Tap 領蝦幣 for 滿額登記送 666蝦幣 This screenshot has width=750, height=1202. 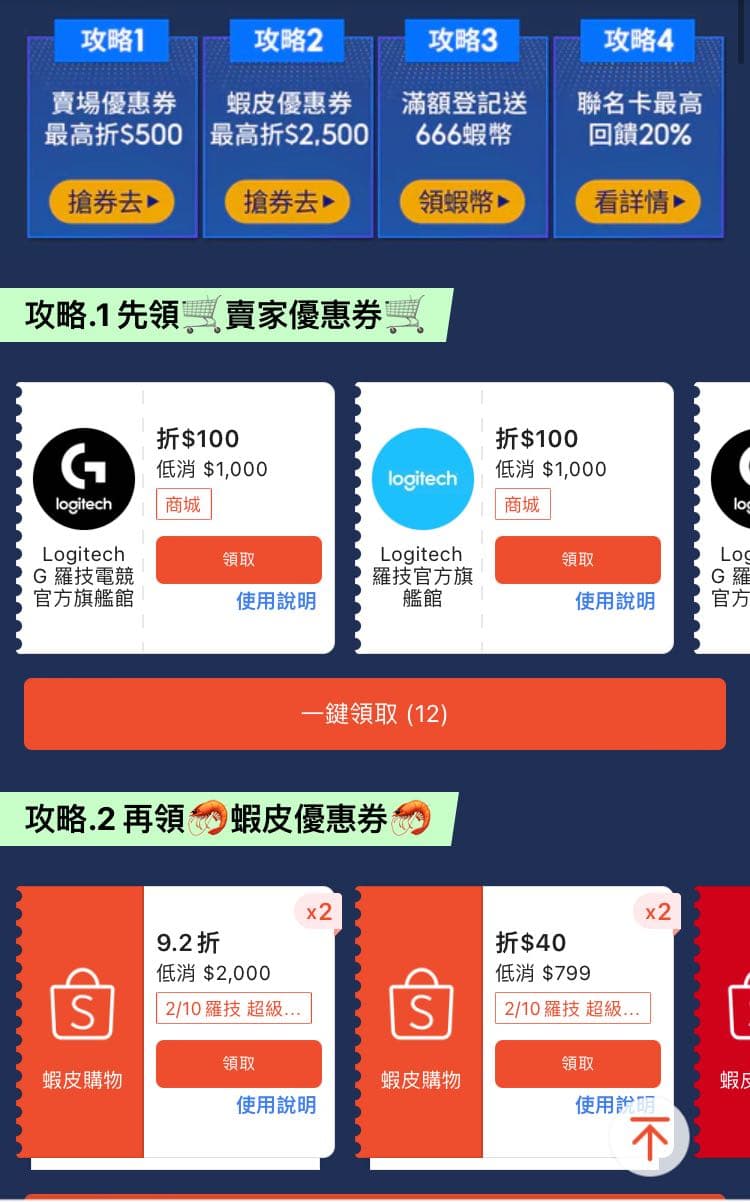point(463,203)
